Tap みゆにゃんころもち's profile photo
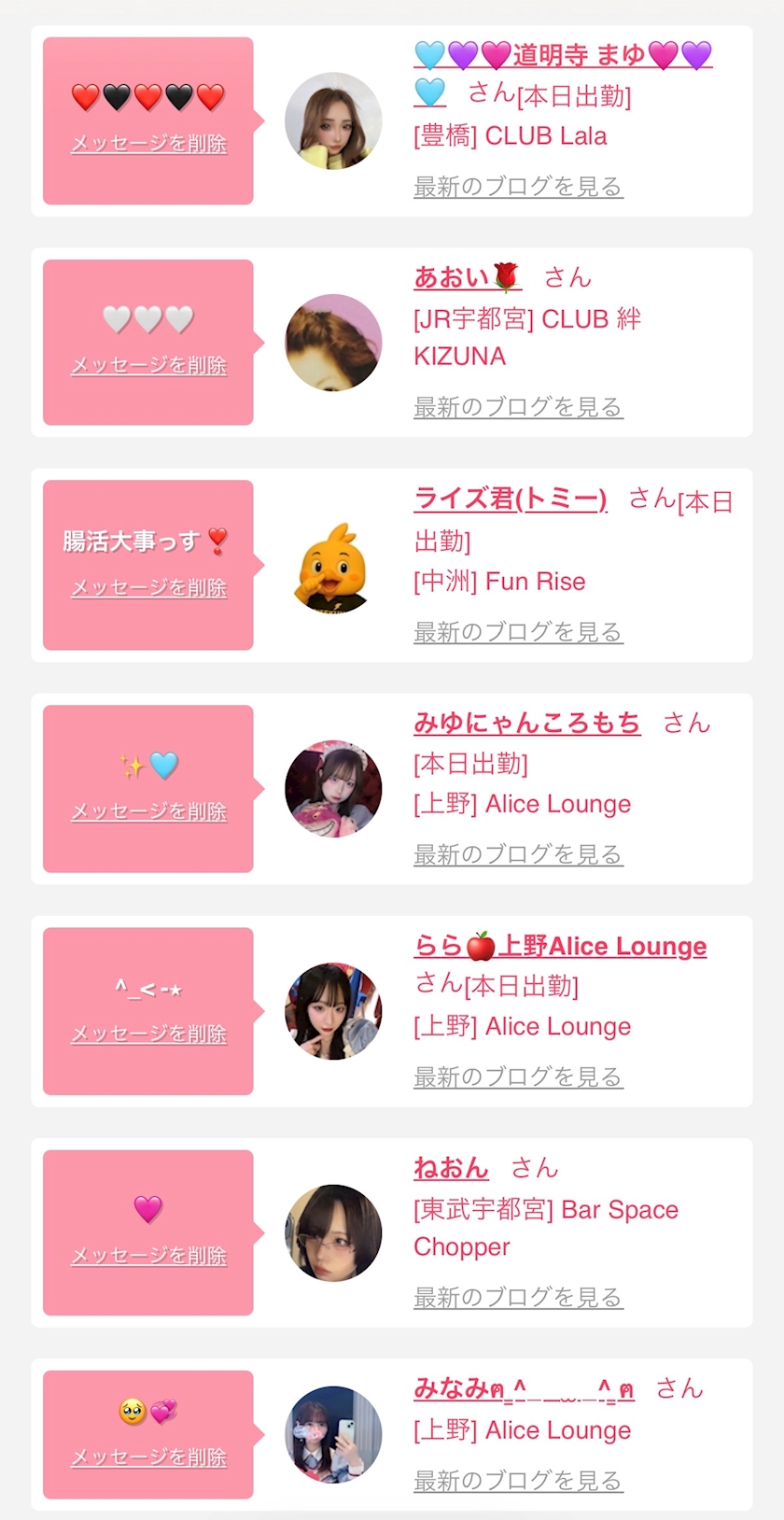 pyautogui.click(x=333, y=789)
